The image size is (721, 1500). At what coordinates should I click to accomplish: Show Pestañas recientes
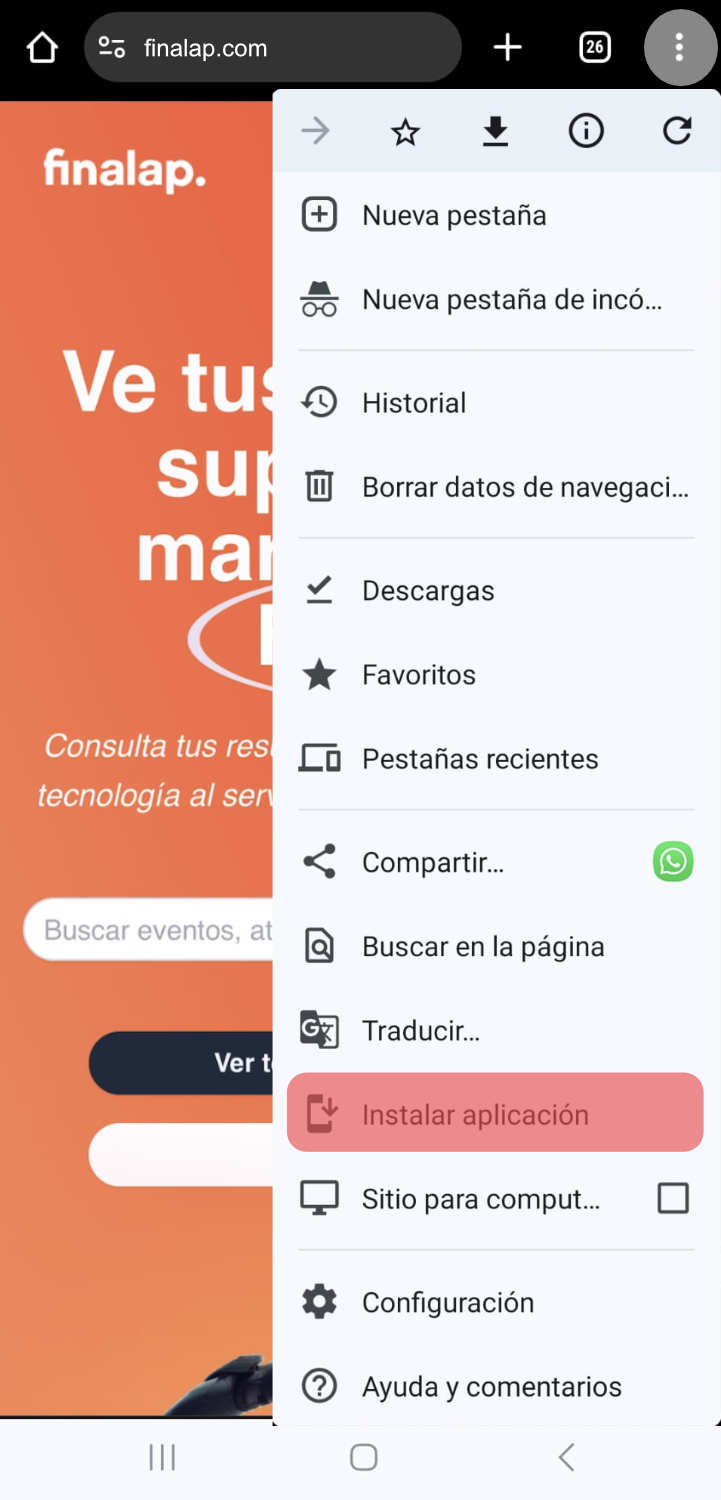(480, 759)
